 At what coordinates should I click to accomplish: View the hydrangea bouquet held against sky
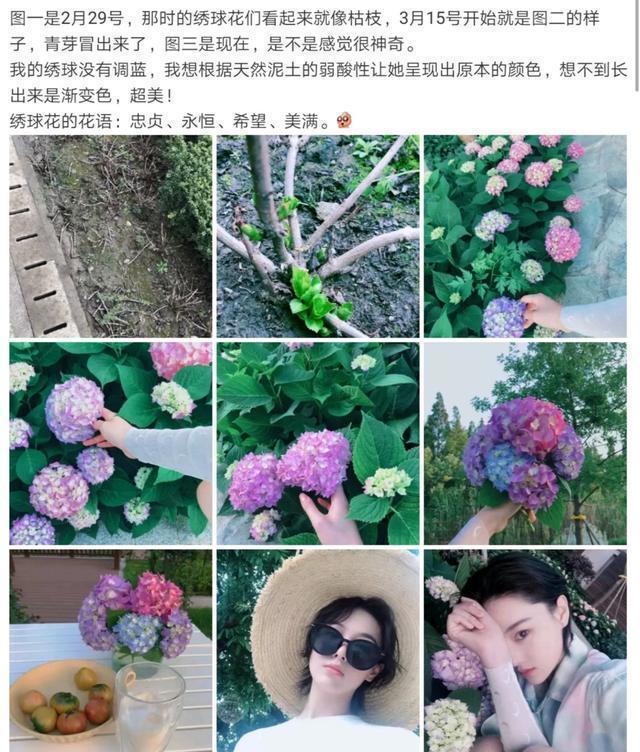(525, 443)
